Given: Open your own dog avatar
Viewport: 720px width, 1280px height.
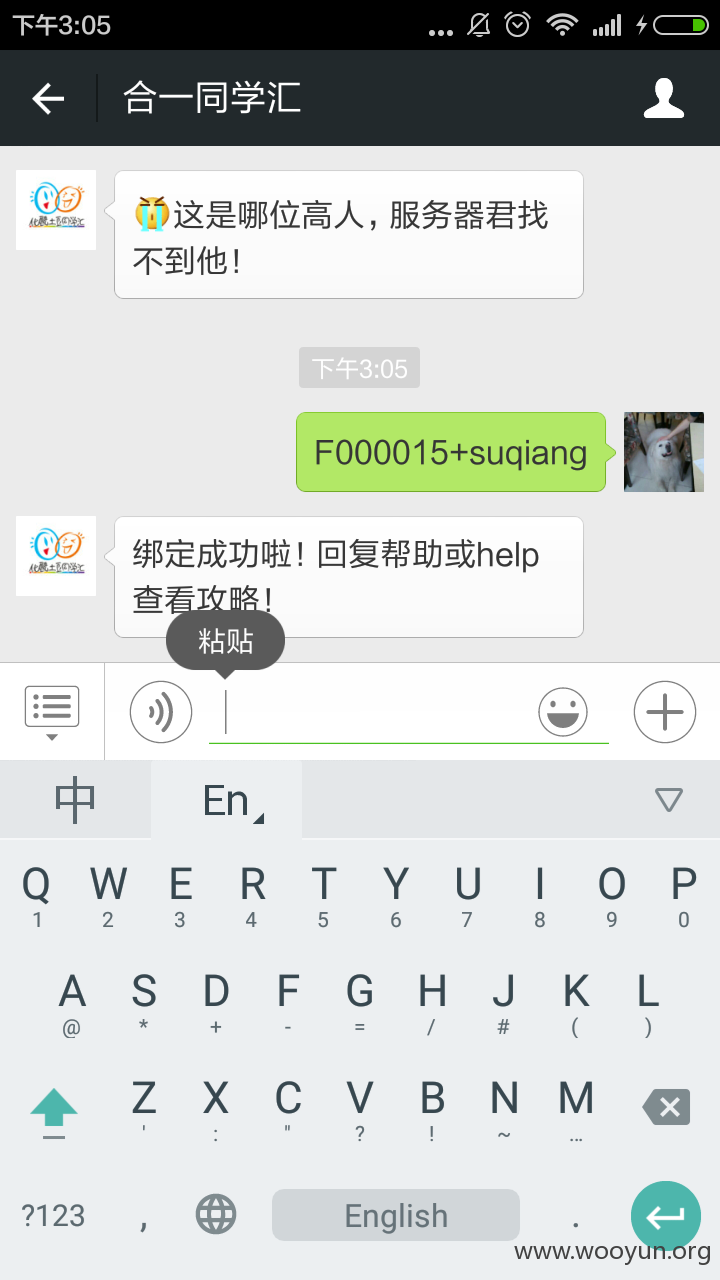Looking at the screenshot, I should [x=664, y=452].
